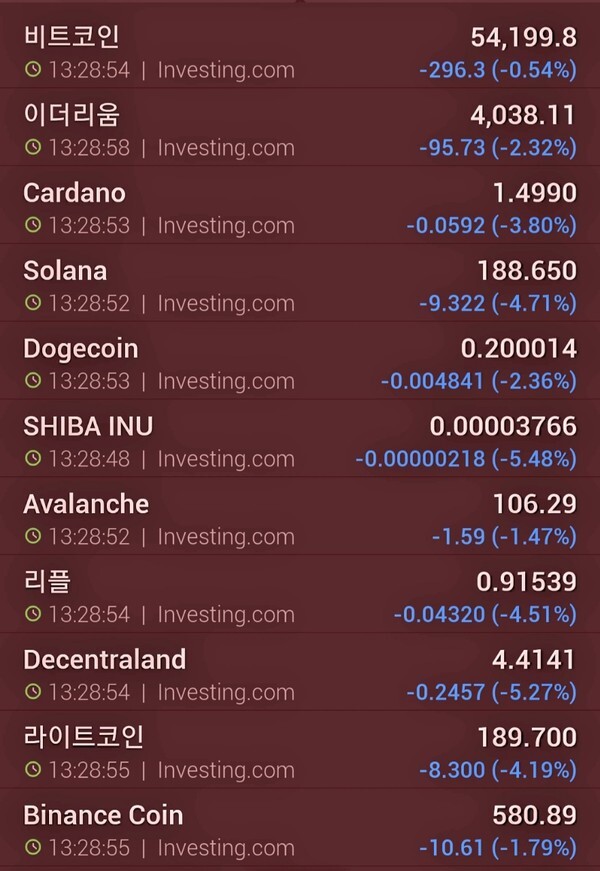Image resolution: width=600 pixels, height=871 pixels.
Task: Tap the SHIBA INU row
Action: click(x=300, y=442)
